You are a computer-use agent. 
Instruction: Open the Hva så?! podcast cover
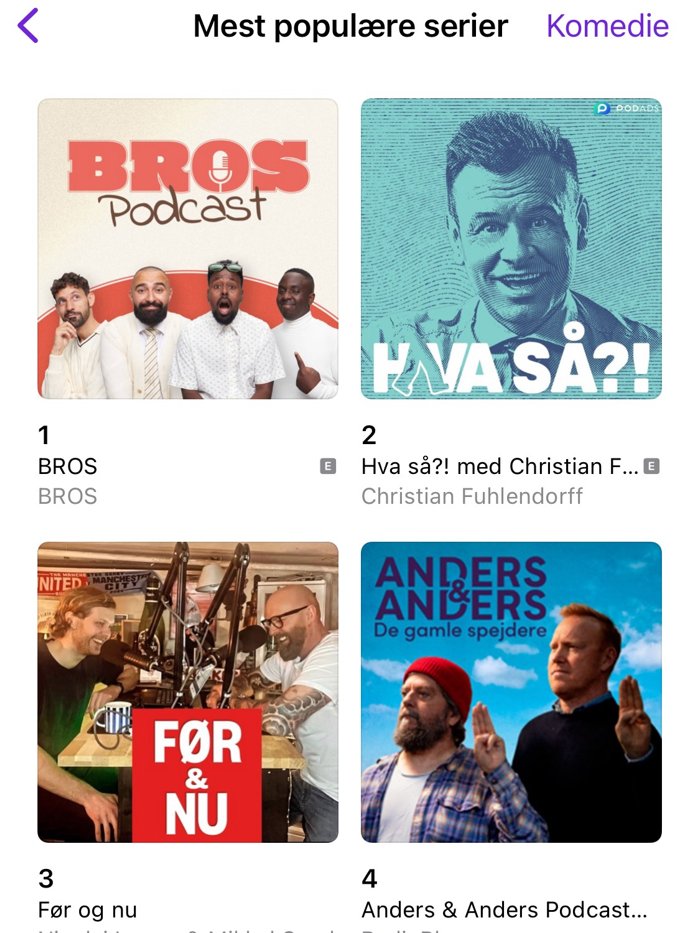511,249
